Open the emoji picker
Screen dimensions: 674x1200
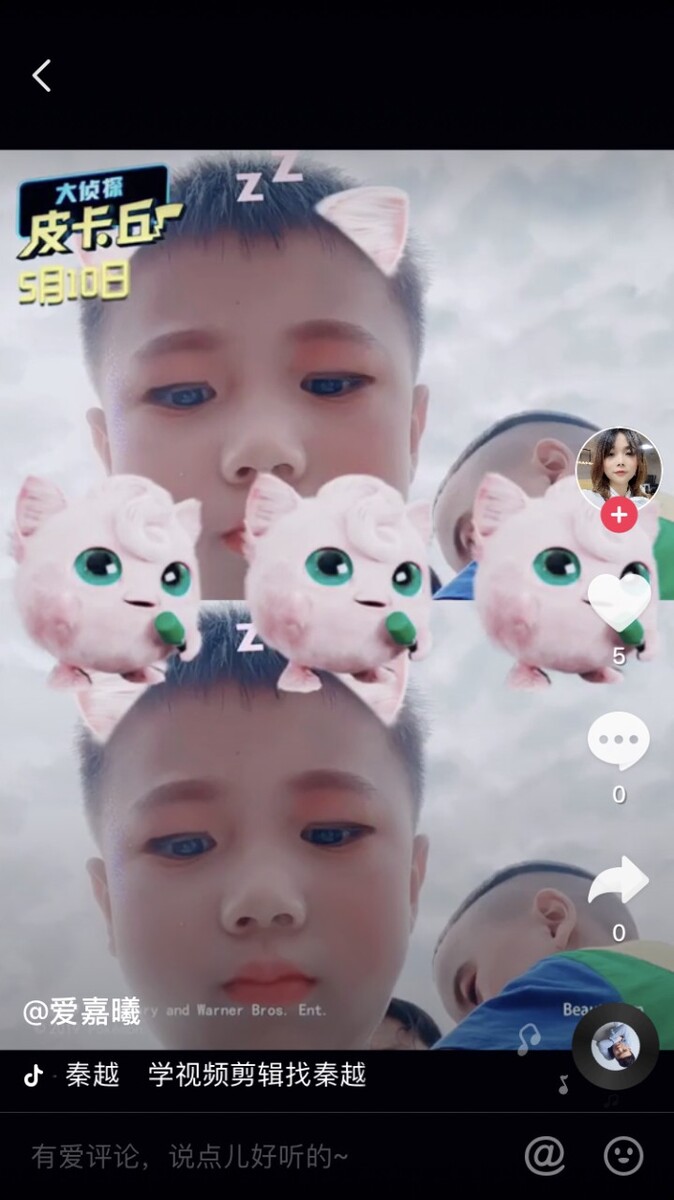point(623,1156)
